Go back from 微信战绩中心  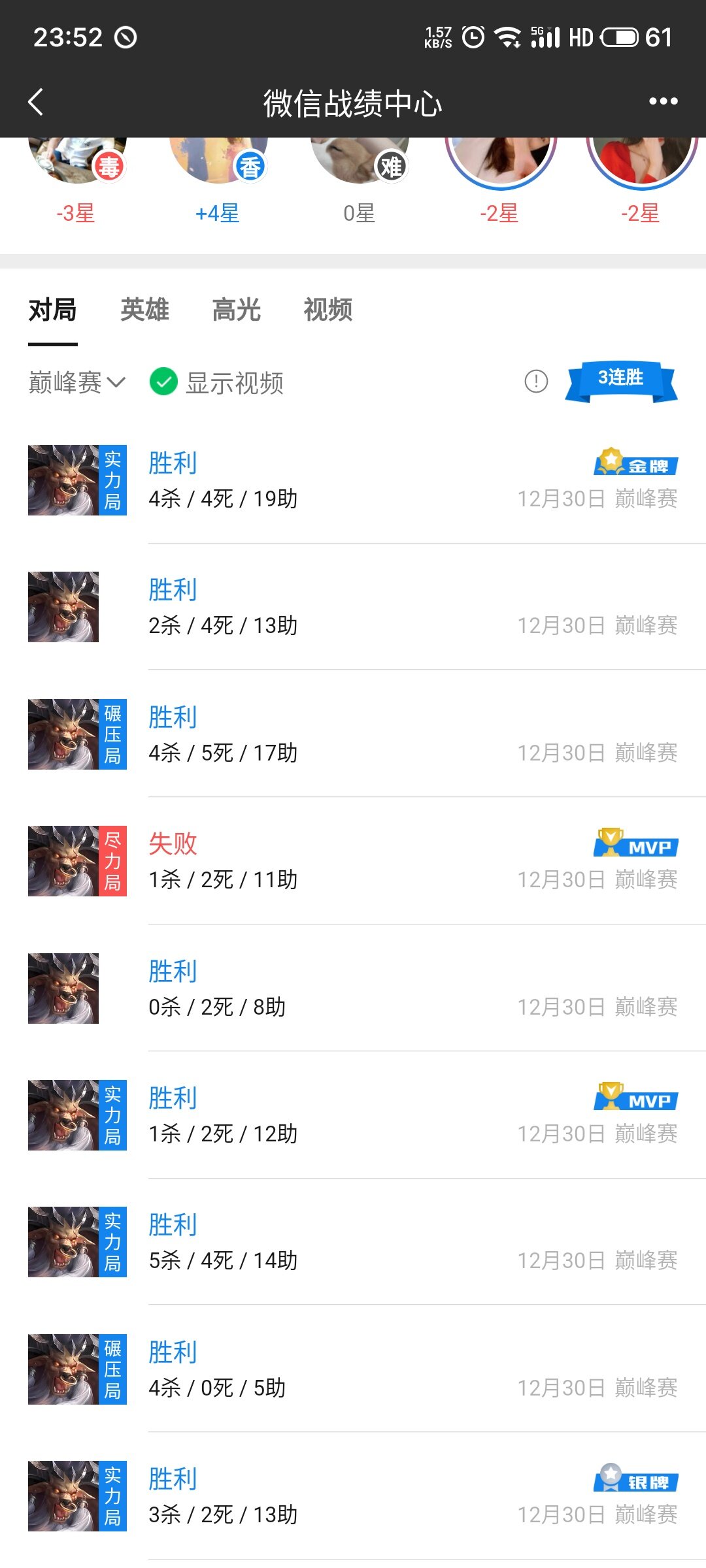(x=36, y=103)
